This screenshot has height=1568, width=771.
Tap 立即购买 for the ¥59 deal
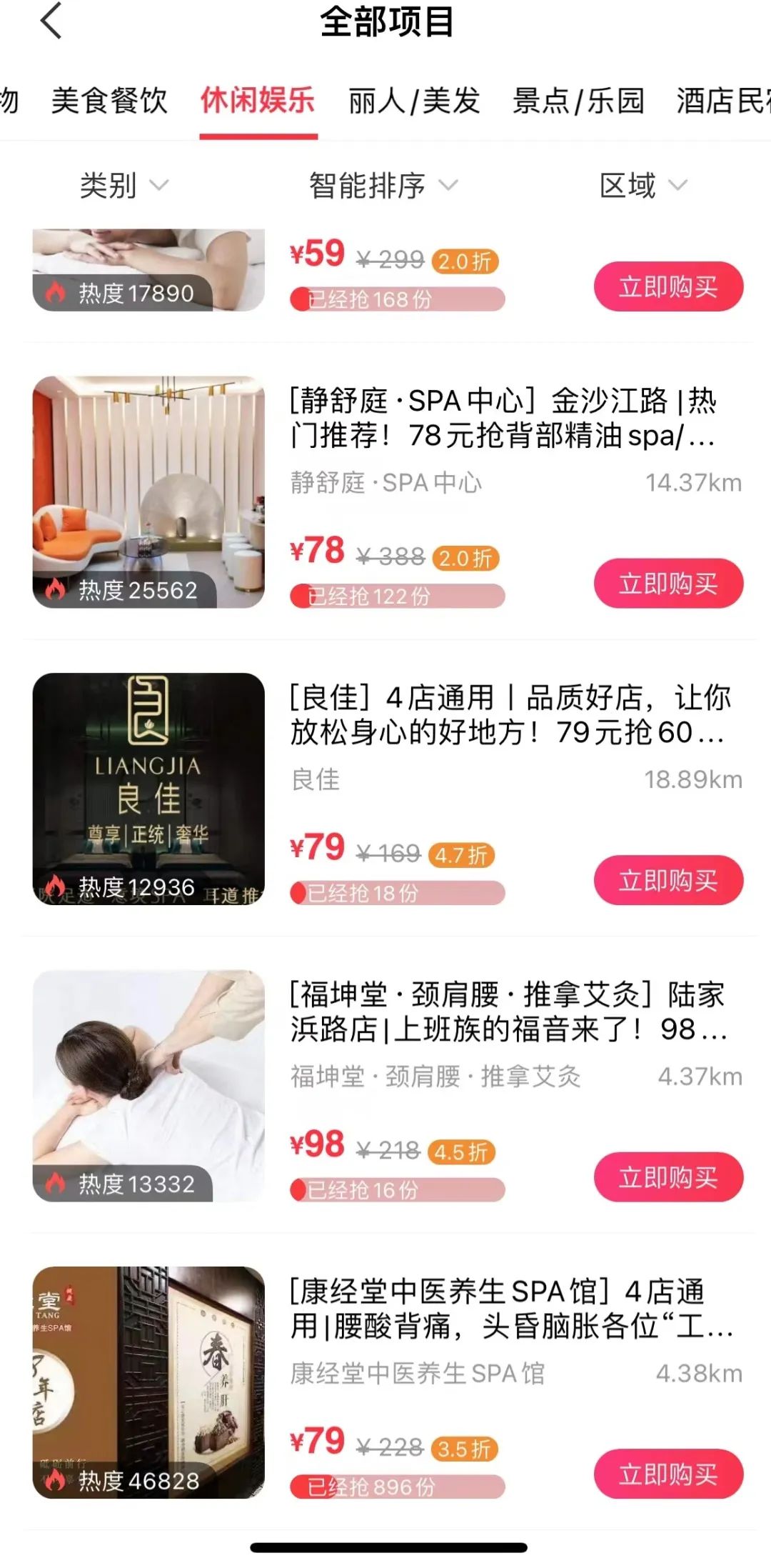click(668, 286)
